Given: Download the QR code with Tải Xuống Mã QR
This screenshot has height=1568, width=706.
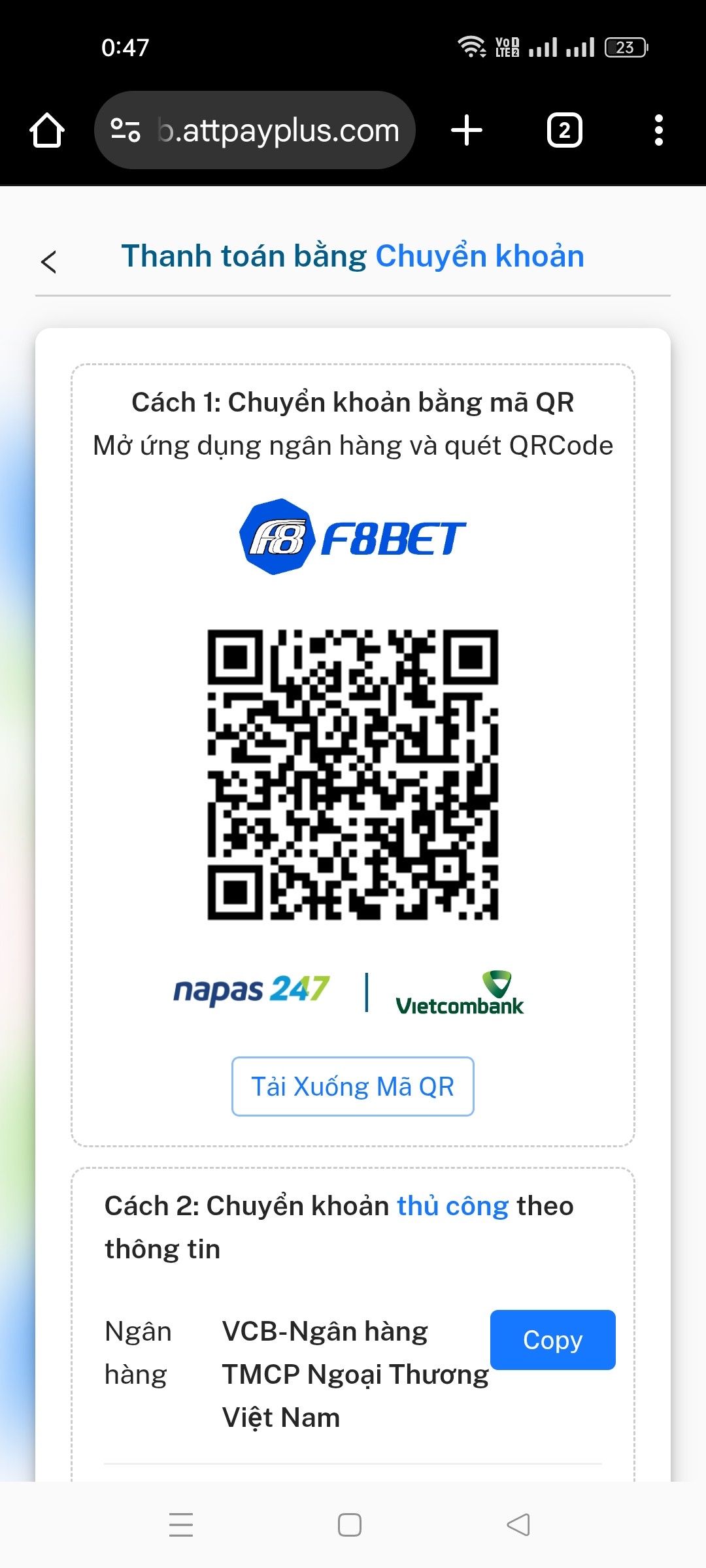Looking at the screenshot, I should (352, 1086).
